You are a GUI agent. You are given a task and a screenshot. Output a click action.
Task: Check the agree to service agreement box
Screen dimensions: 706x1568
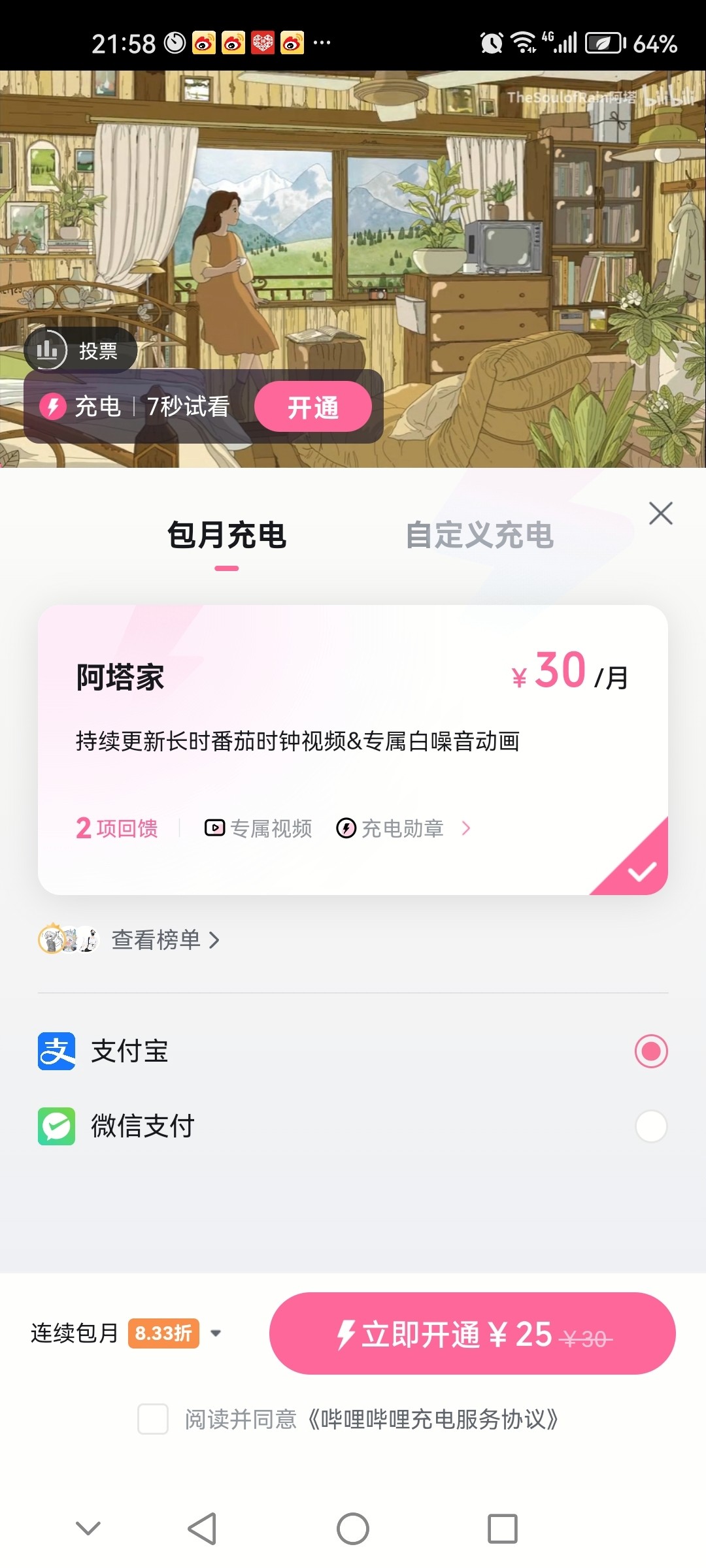coord(153,1419)
